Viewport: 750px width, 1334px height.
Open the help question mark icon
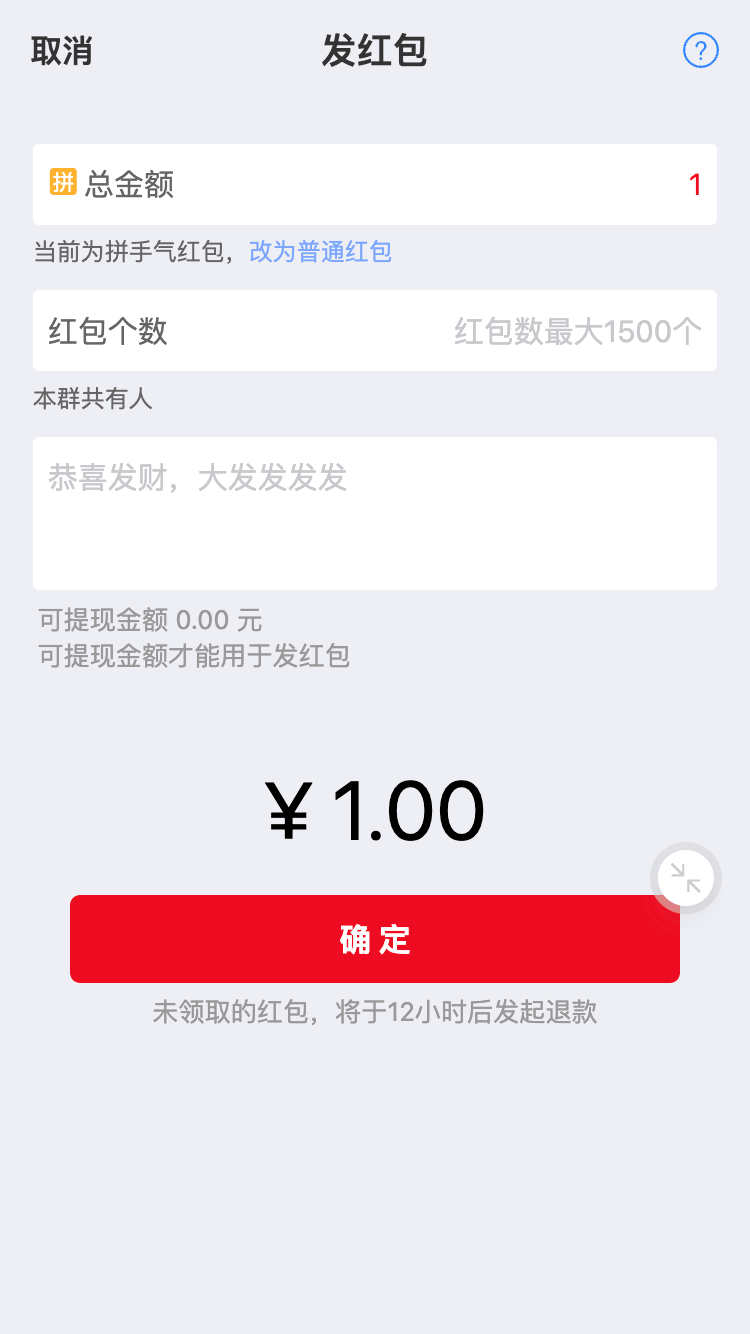click(700, 50)
